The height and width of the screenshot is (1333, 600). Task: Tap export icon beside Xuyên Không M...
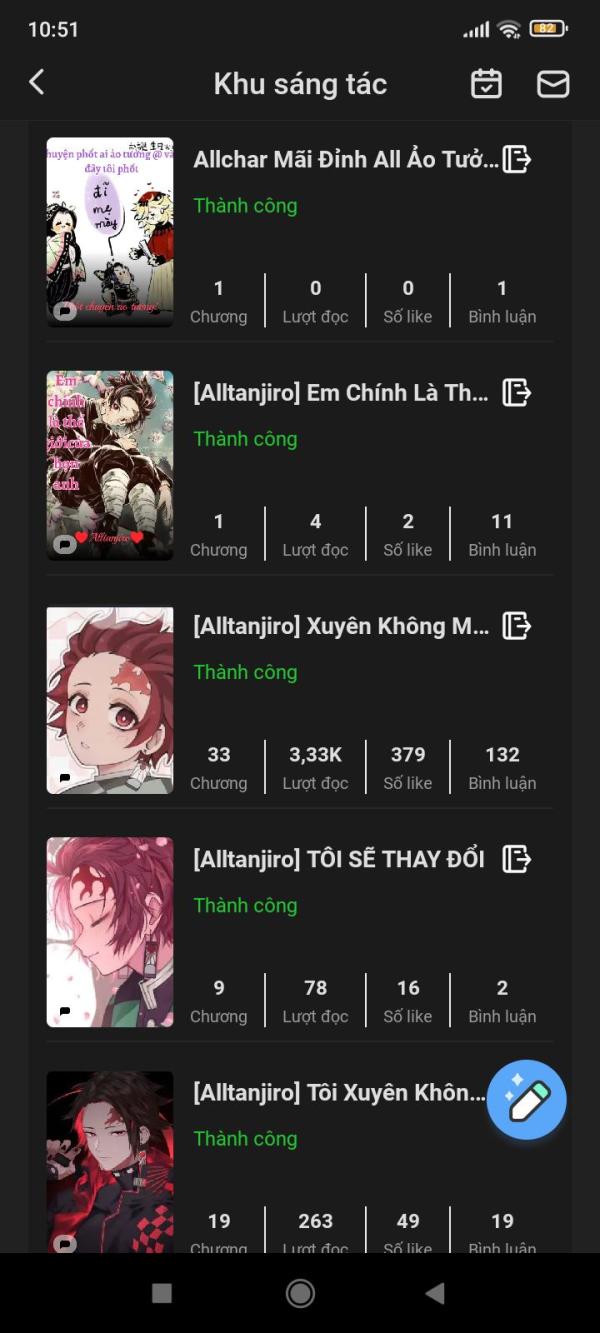tap(516, 625)
